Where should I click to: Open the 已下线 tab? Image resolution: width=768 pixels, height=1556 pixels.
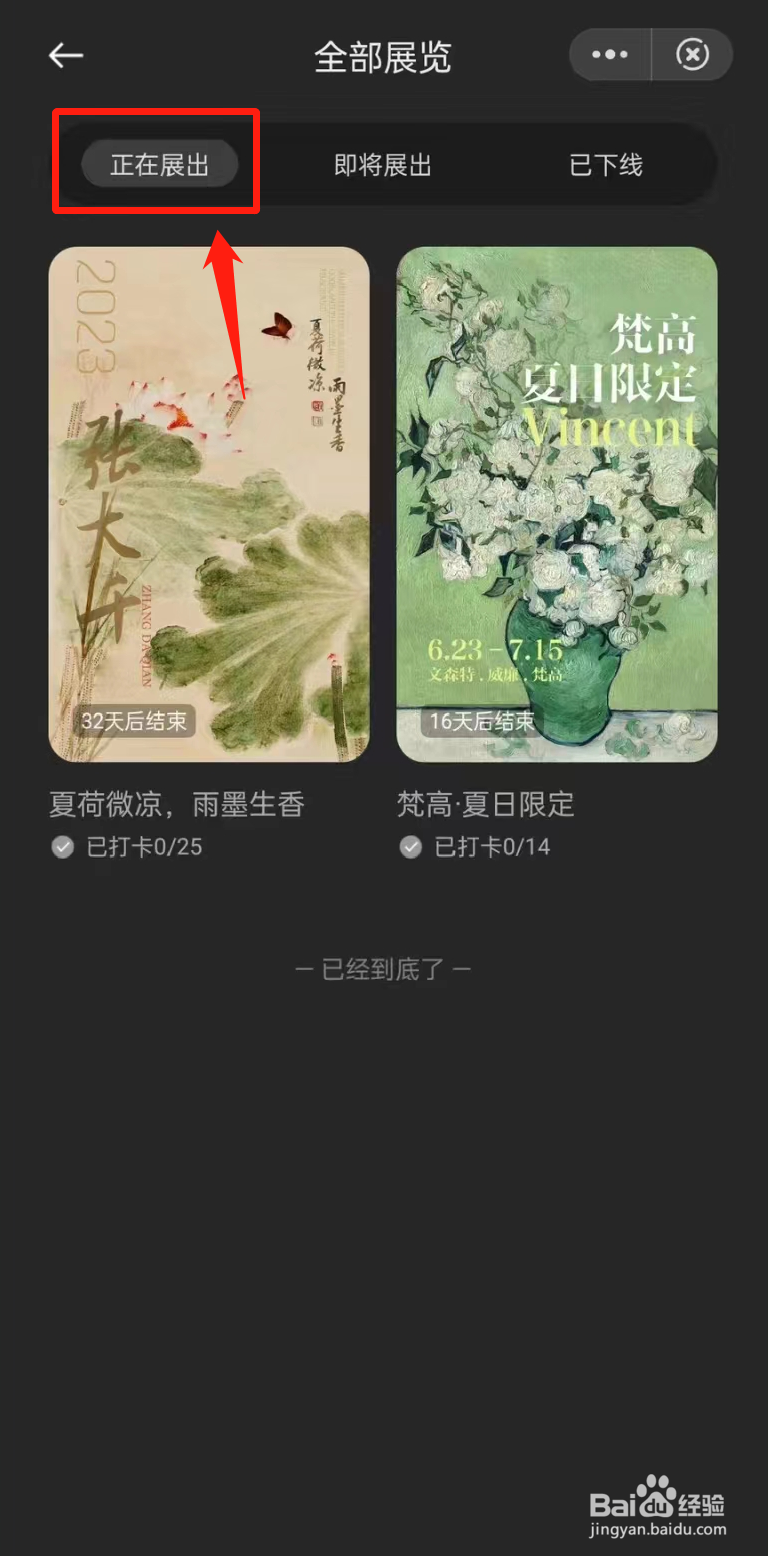(x=606, y=164)
